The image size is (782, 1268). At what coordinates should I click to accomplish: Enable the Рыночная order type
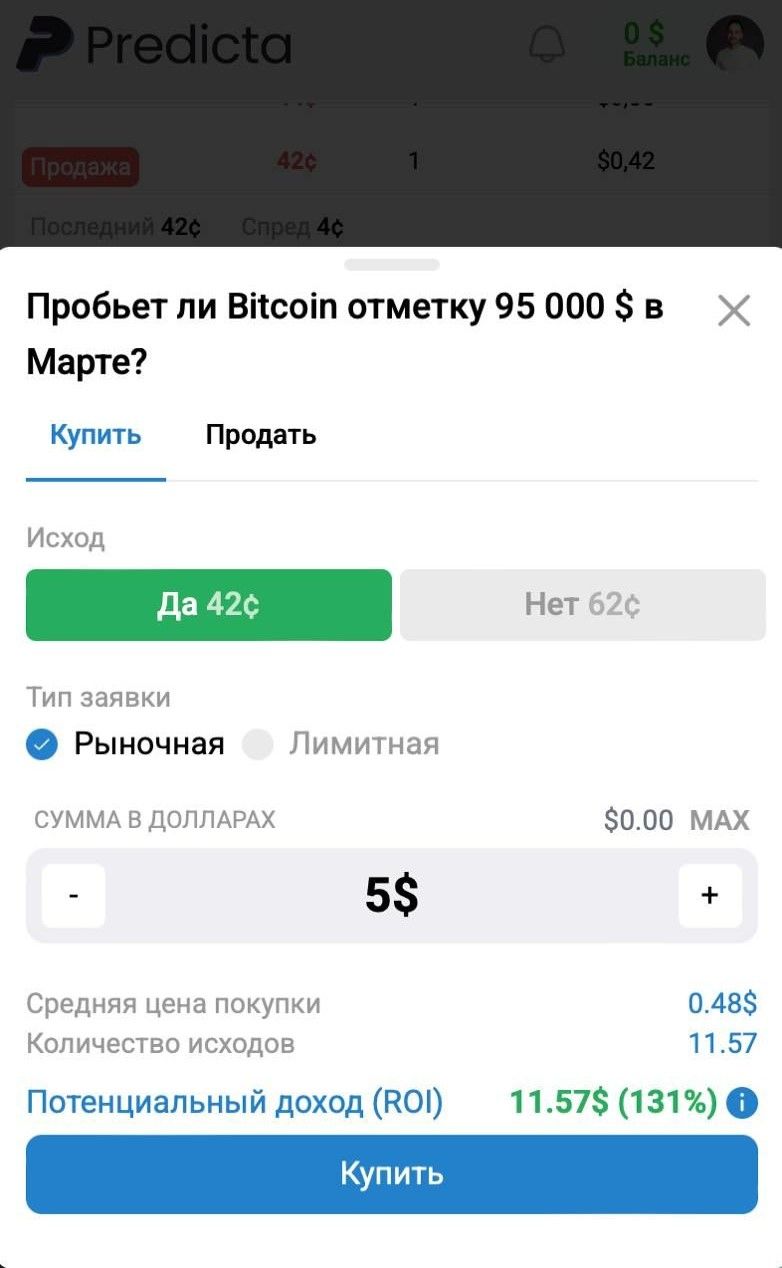[41, 745]
